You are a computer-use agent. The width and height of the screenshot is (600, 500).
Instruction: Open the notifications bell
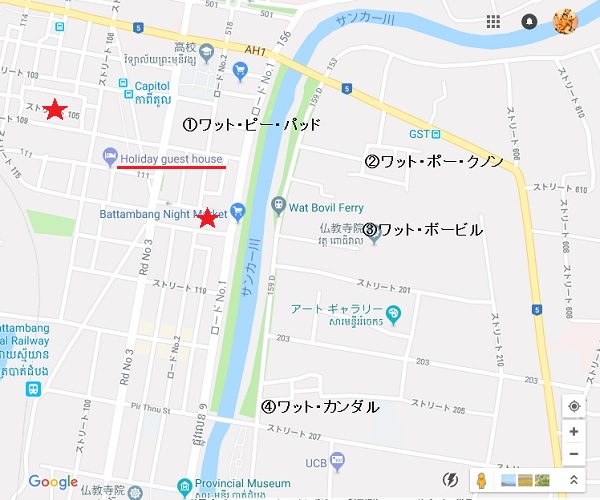(529, 21)
